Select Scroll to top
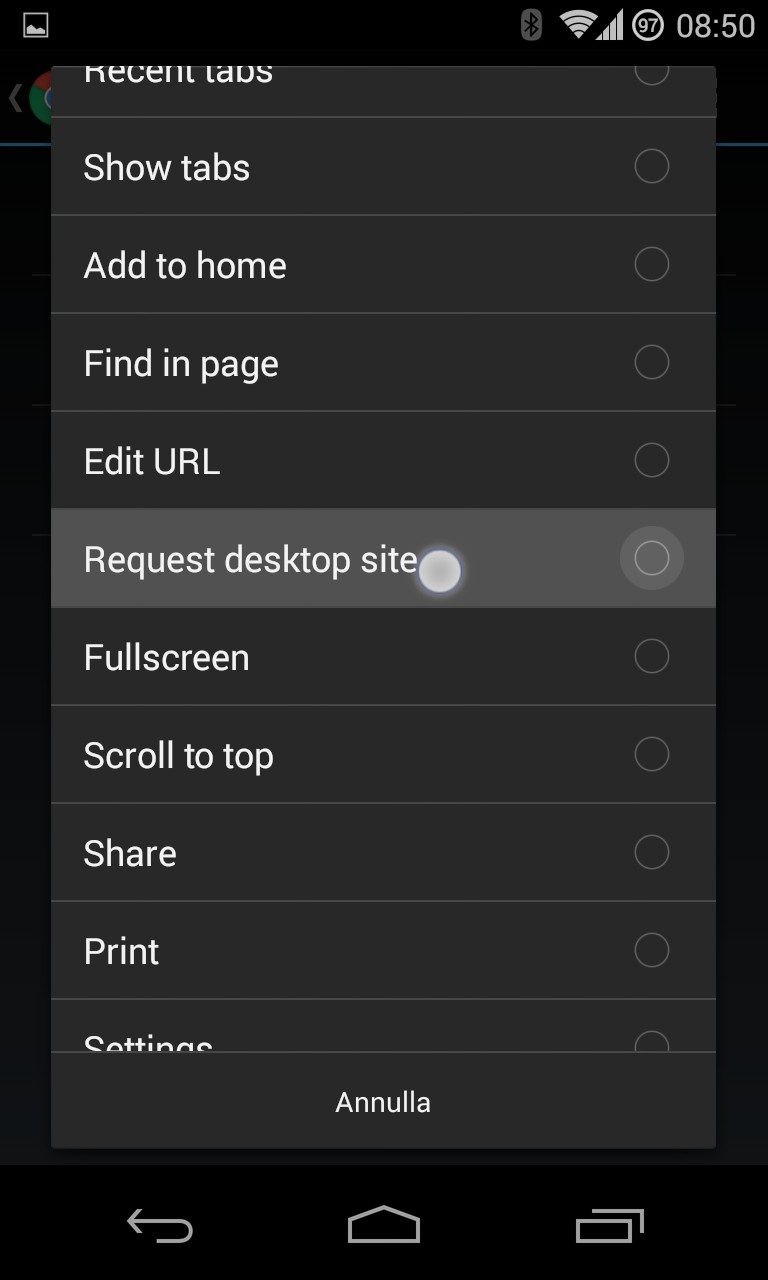Viewport: 768px width, 1280px height. coord(383,755)
